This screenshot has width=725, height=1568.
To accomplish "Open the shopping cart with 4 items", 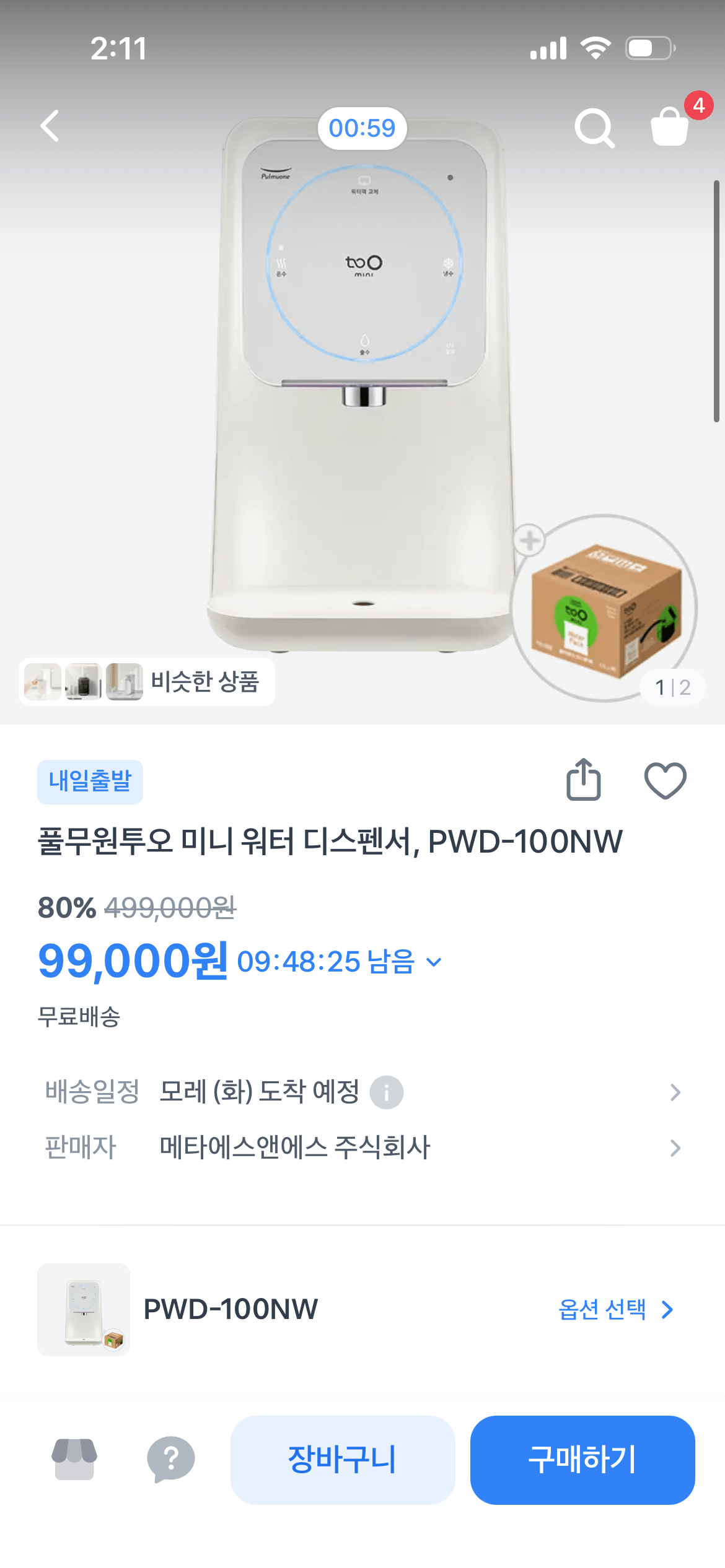I will point(670,127).
